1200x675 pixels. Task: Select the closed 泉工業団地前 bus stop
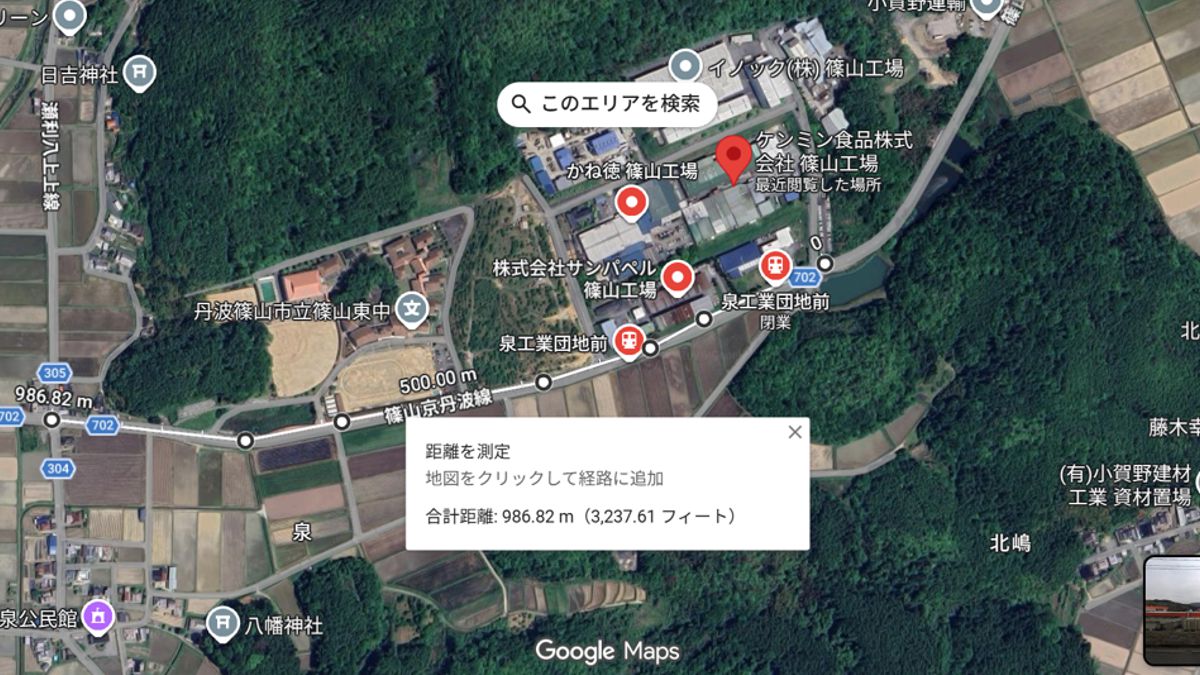(775, 266)
